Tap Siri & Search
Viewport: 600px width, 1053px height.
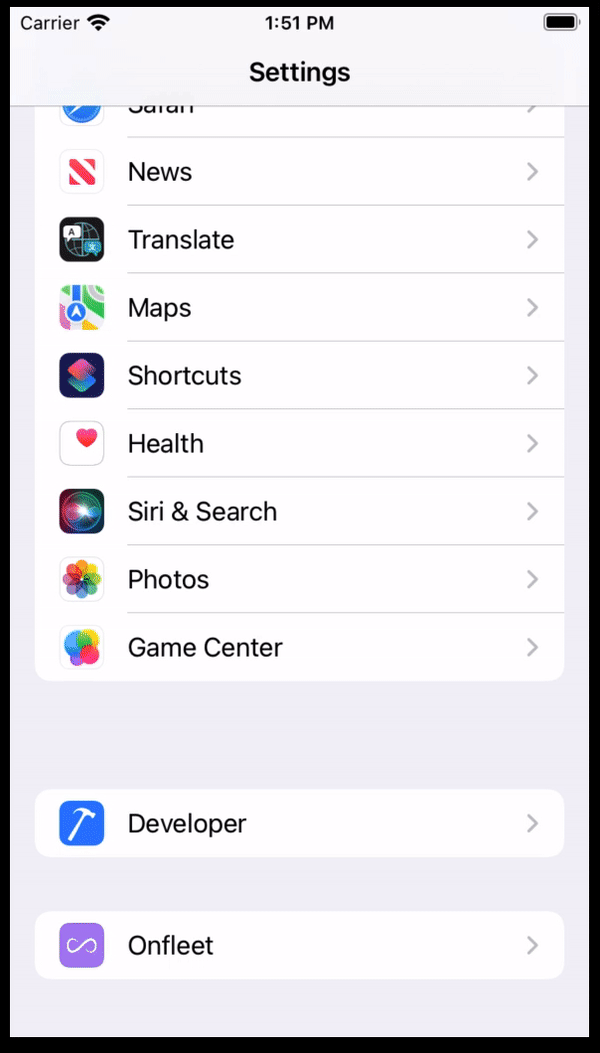(300, 511)
